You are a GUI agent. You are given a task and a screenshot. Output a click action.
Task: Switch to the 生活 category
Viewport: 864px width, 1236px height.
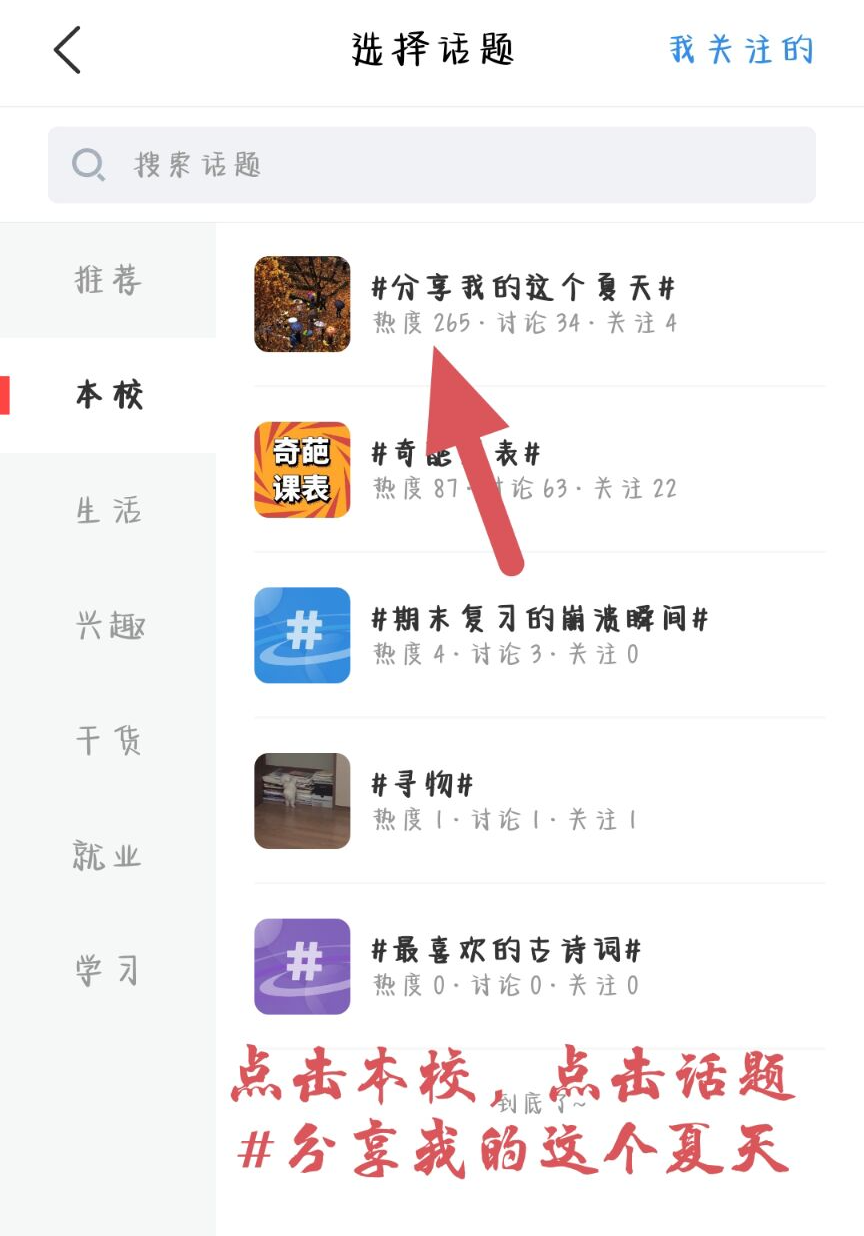108,511
